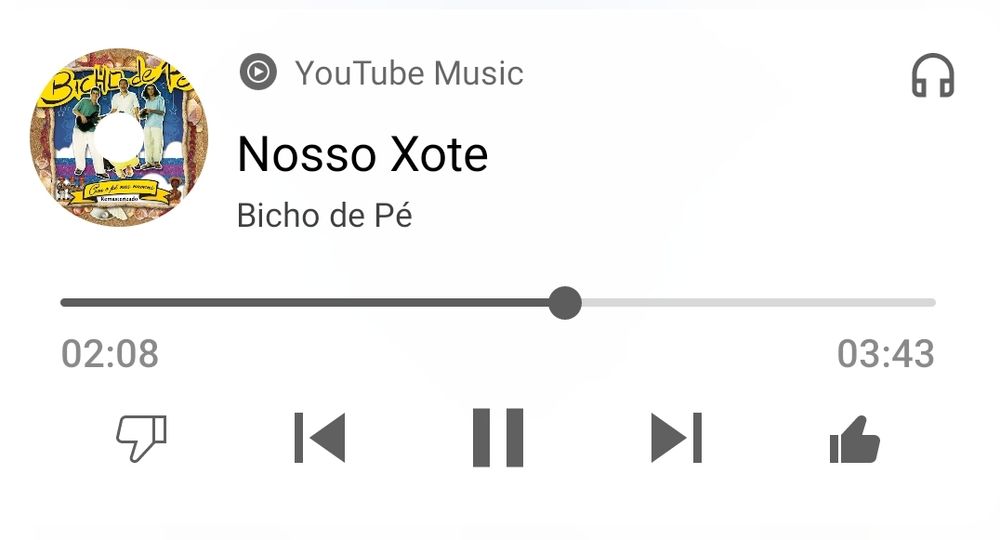Like this song with thumbs up
This screenshot has height=540, width=1000.
(x=854, y=440)
